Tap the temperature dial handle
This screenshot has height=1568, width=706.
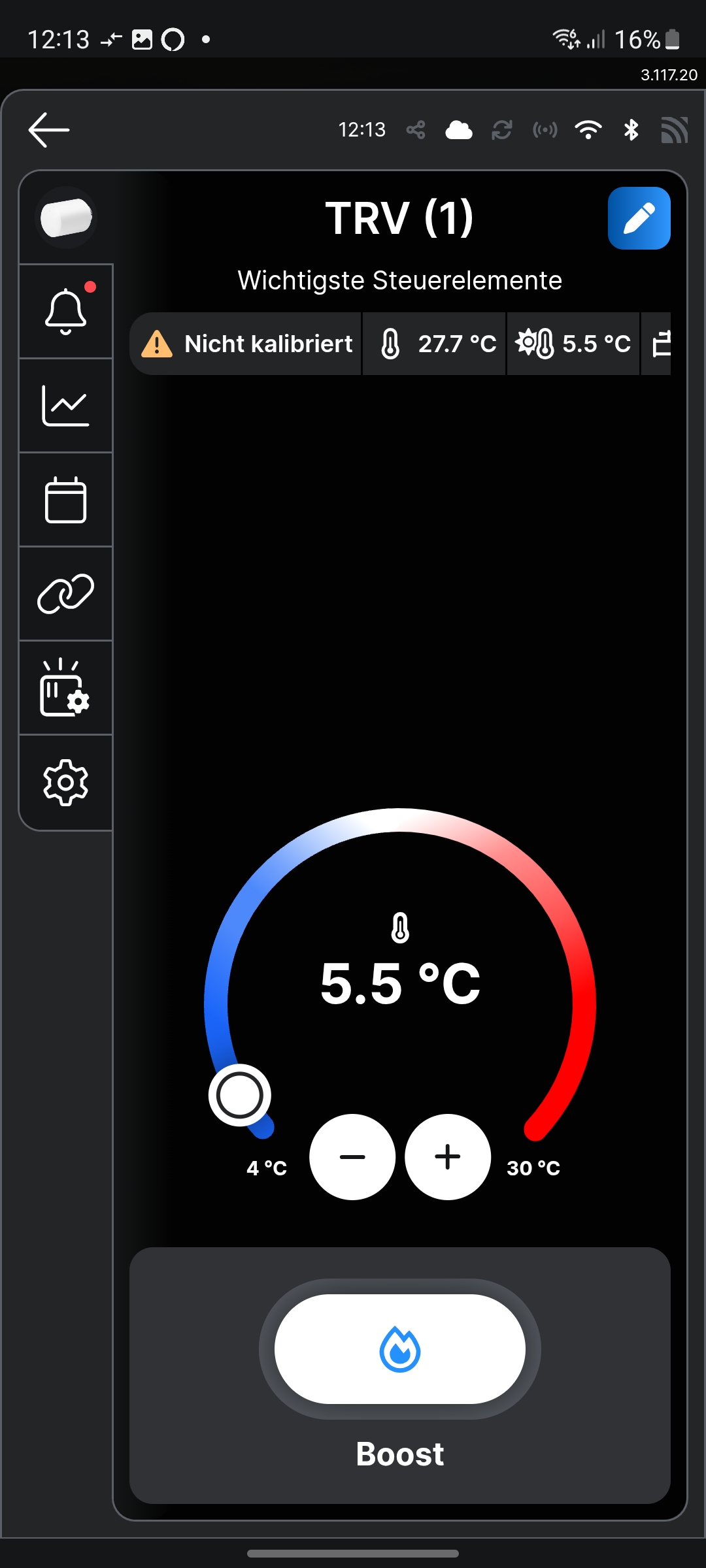tap(240, 1095)
